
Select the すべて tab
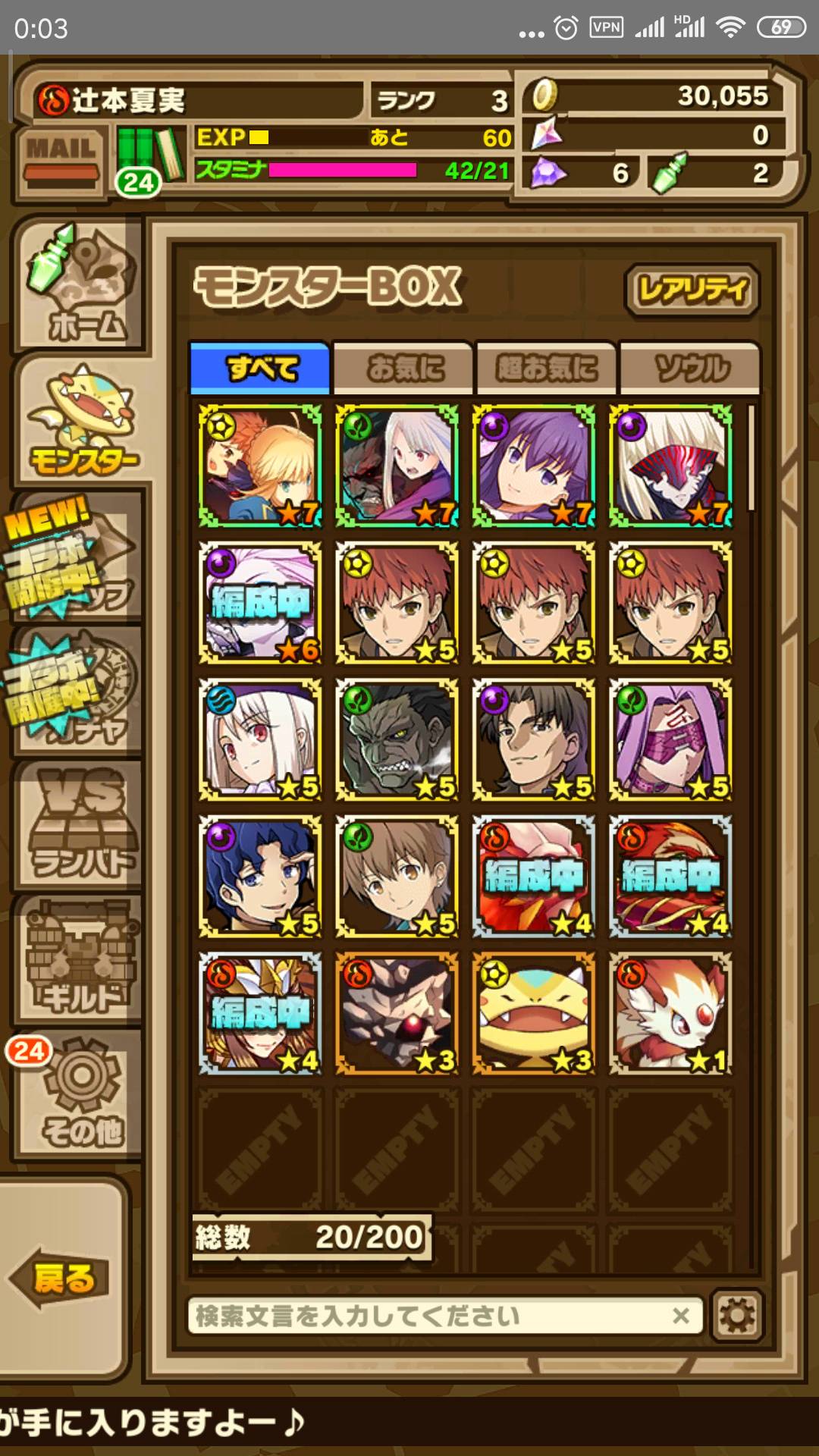click(260, 369)
